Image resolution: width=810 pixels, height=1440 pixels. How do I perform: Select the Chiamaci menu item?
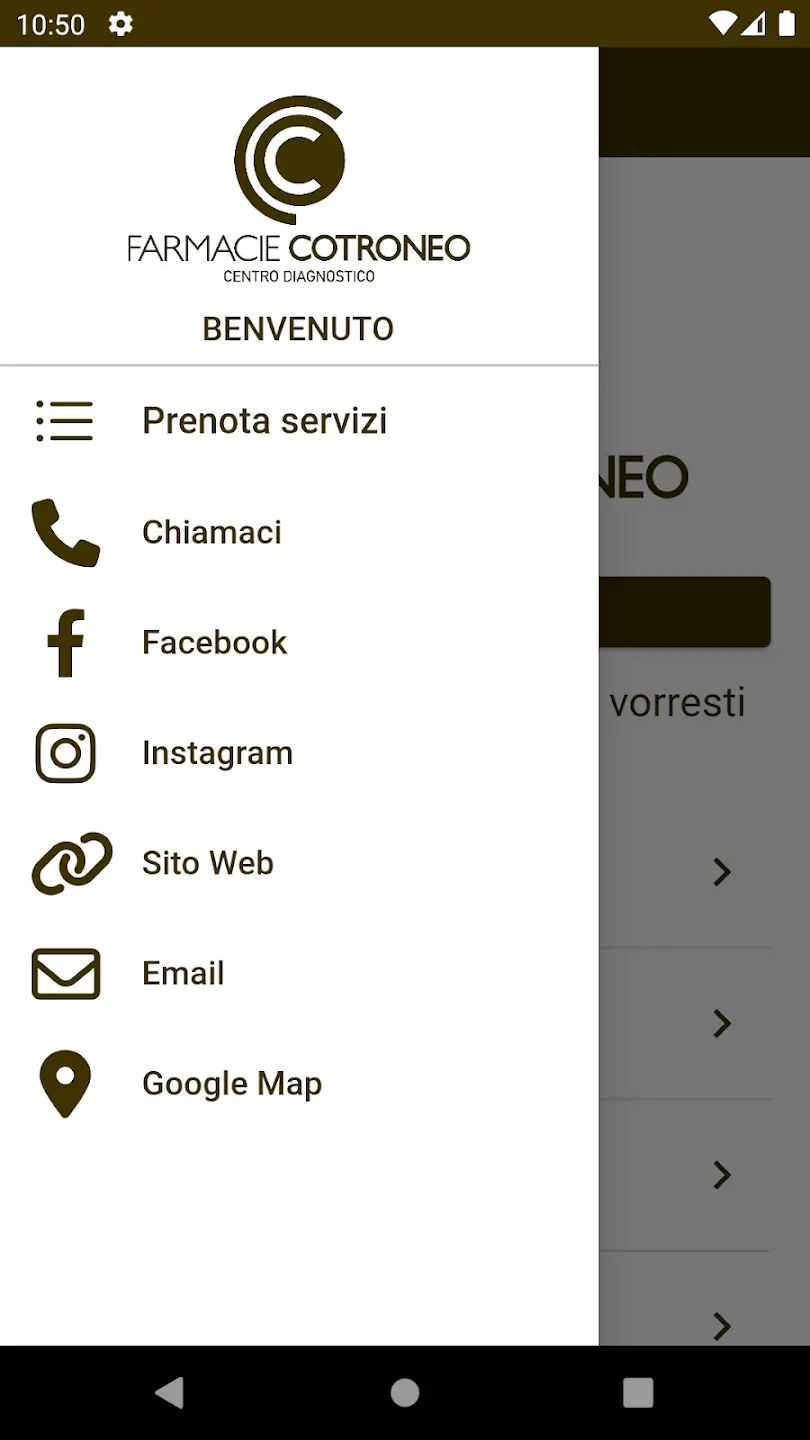coord(299,532)
